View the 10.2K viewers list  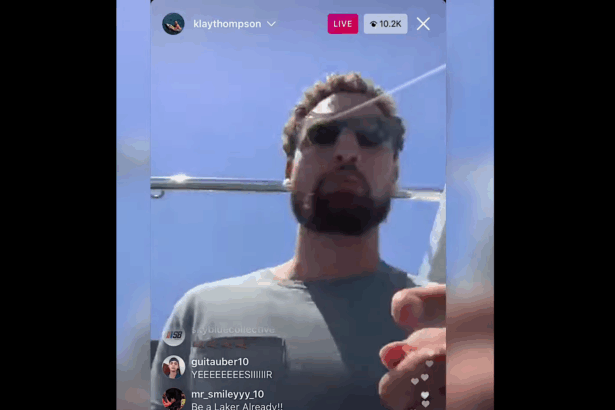pos(385,24)
